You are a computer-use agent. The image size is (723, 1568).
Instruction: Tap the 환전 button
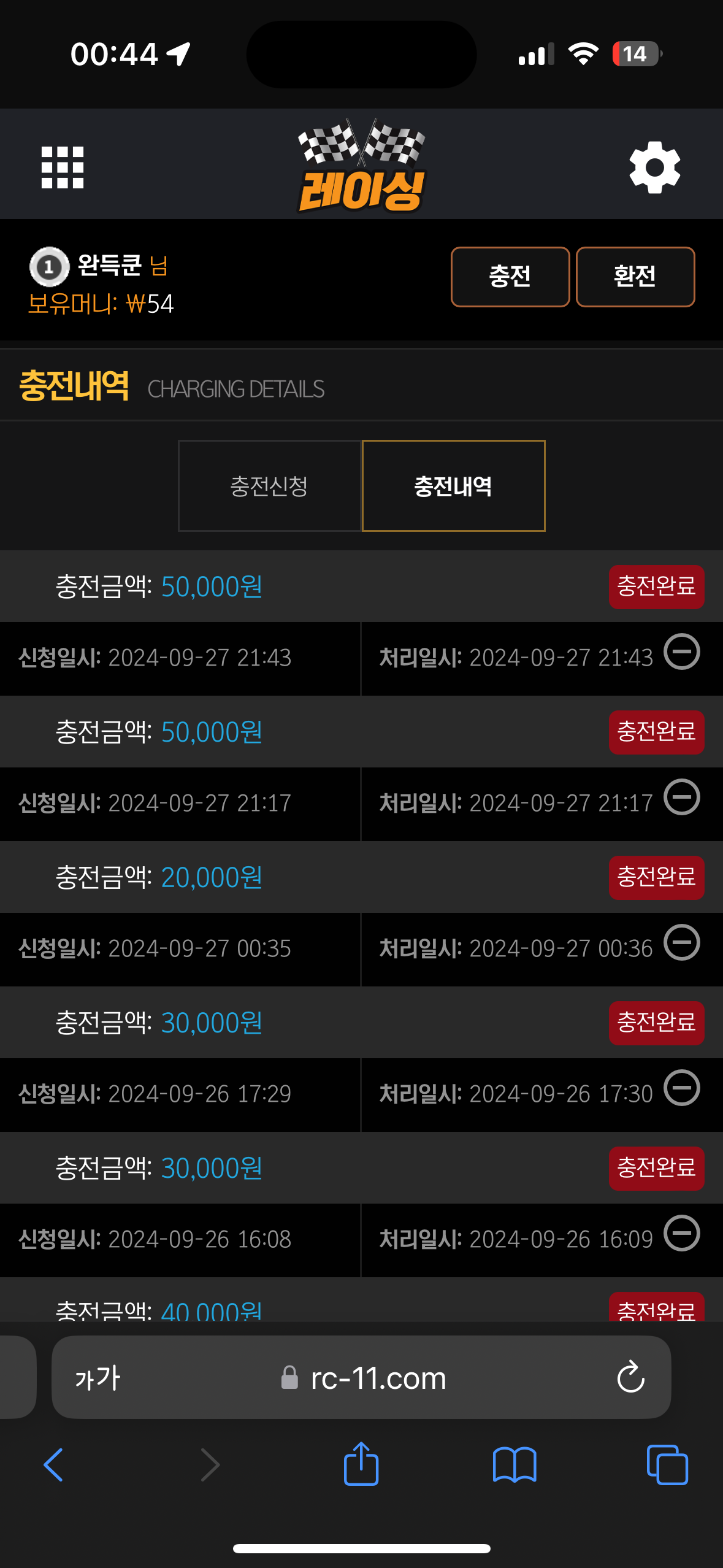635,277
